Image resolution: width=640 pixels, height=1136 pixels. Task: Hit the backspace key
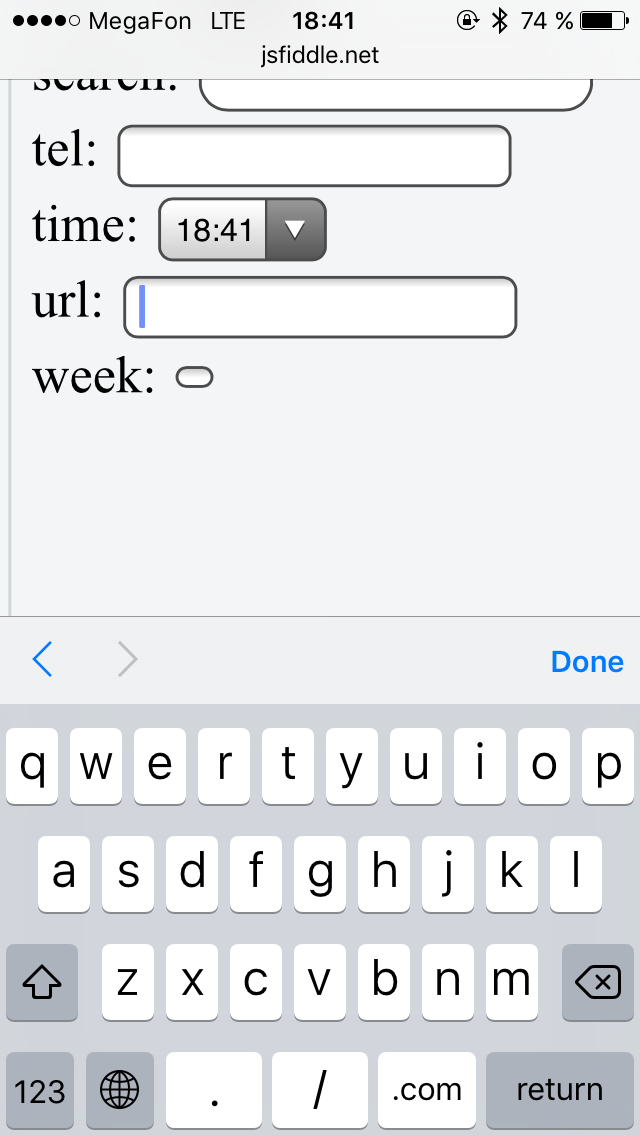(x=598, y=982)
